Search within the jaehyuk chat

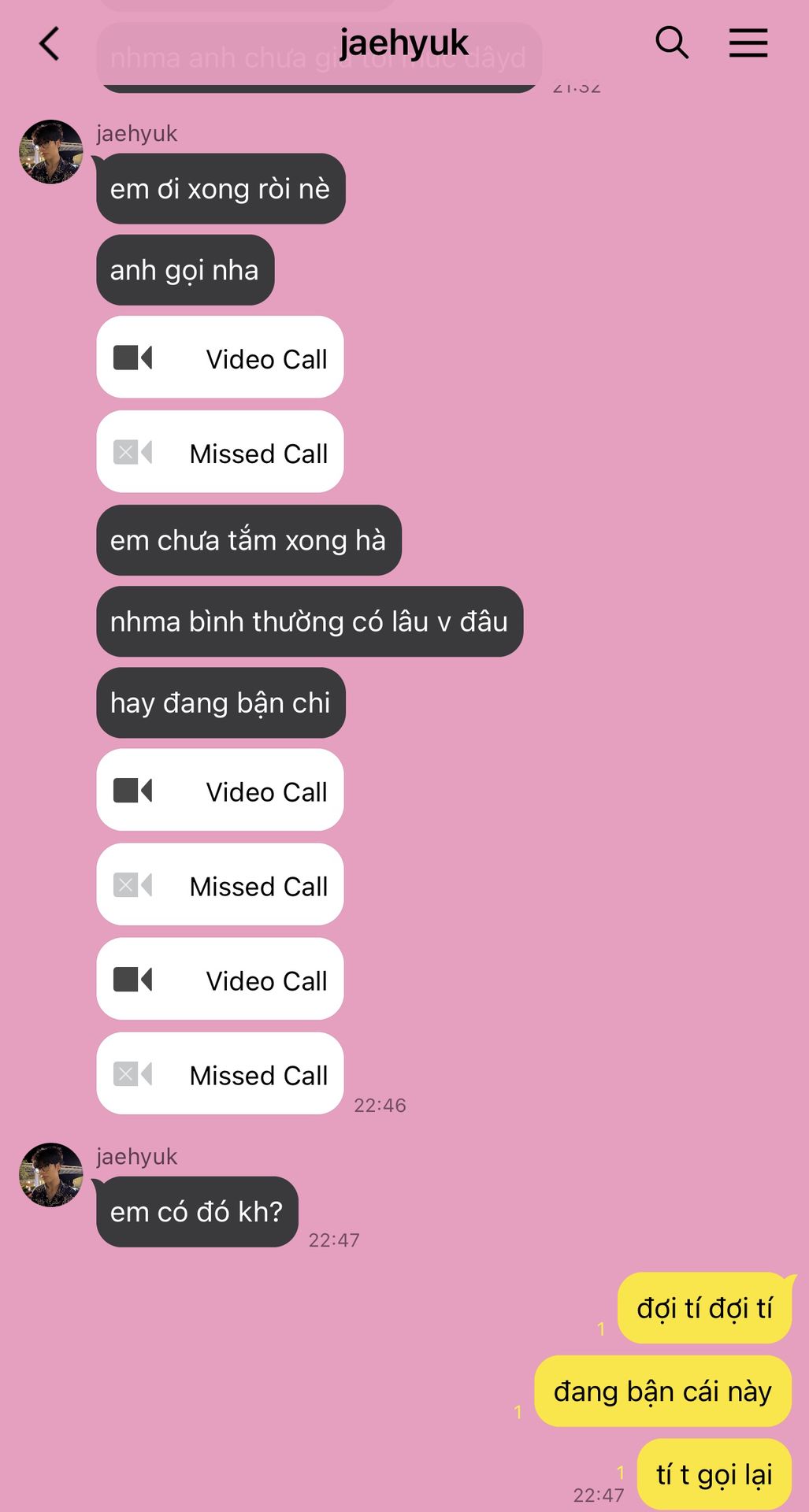point(671,43)
